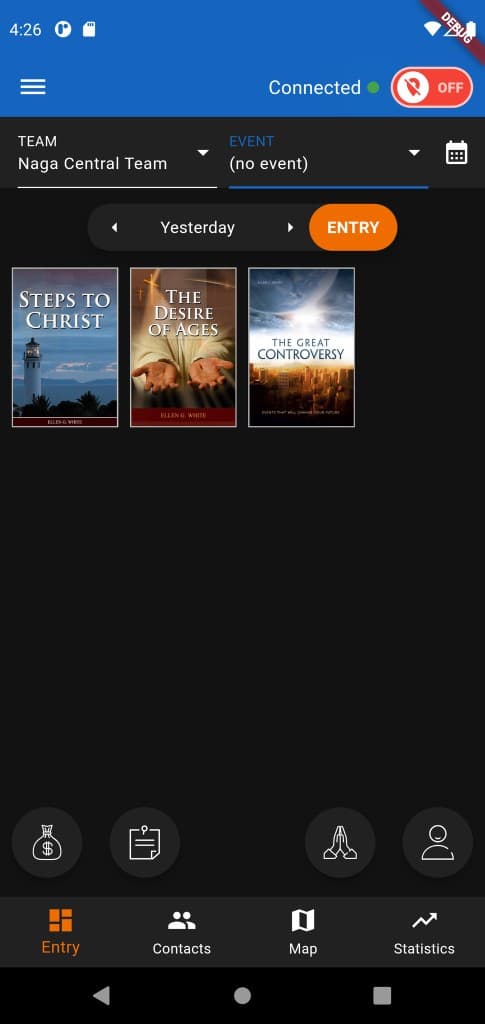
Task: Select the Entry tab
Action: pos(61,932)
